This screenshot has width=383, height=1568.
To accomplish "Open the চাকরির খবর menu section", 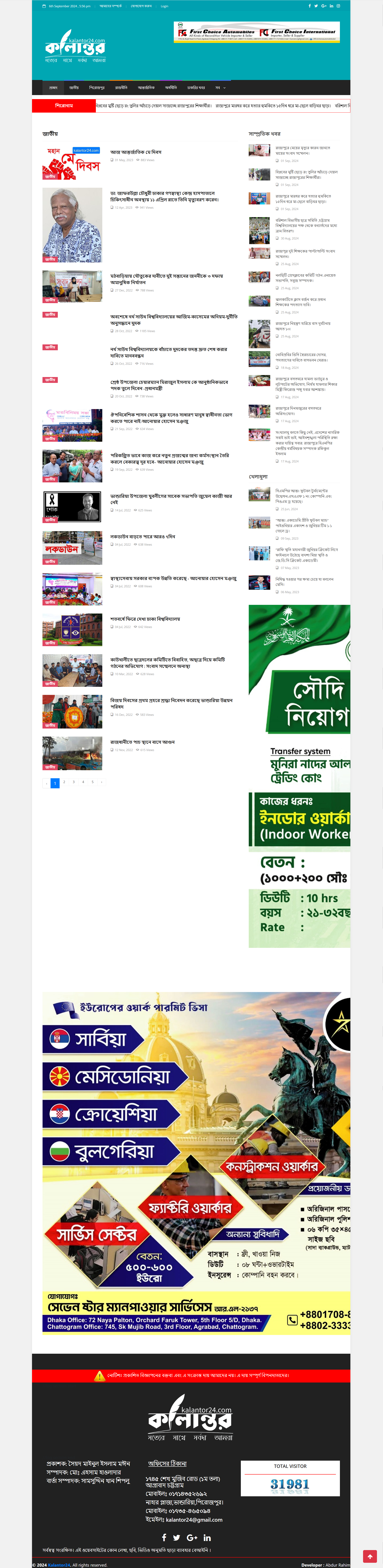I will pos(196,88).
